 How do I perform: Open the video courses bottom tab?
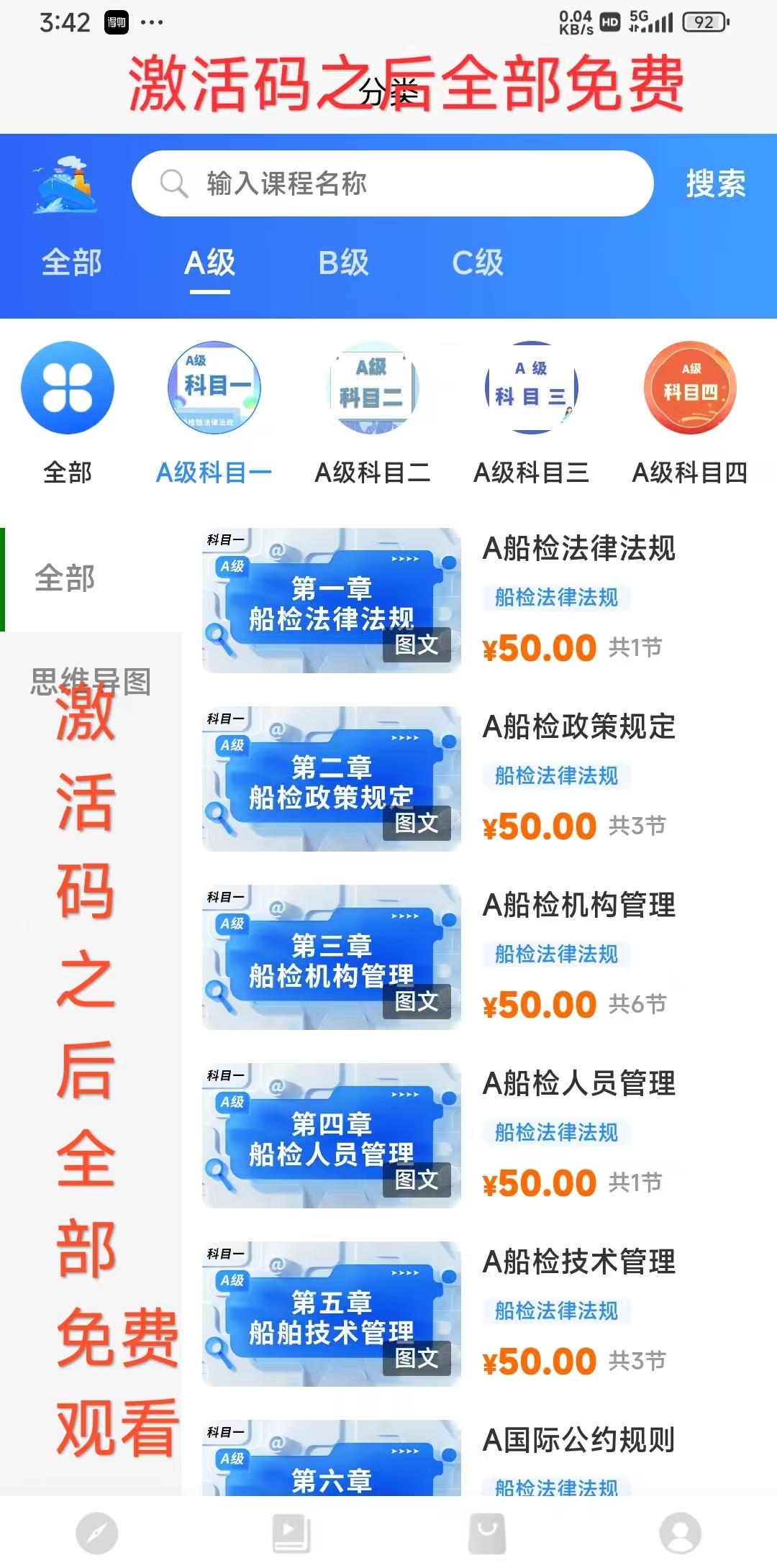coord(291,1533)
